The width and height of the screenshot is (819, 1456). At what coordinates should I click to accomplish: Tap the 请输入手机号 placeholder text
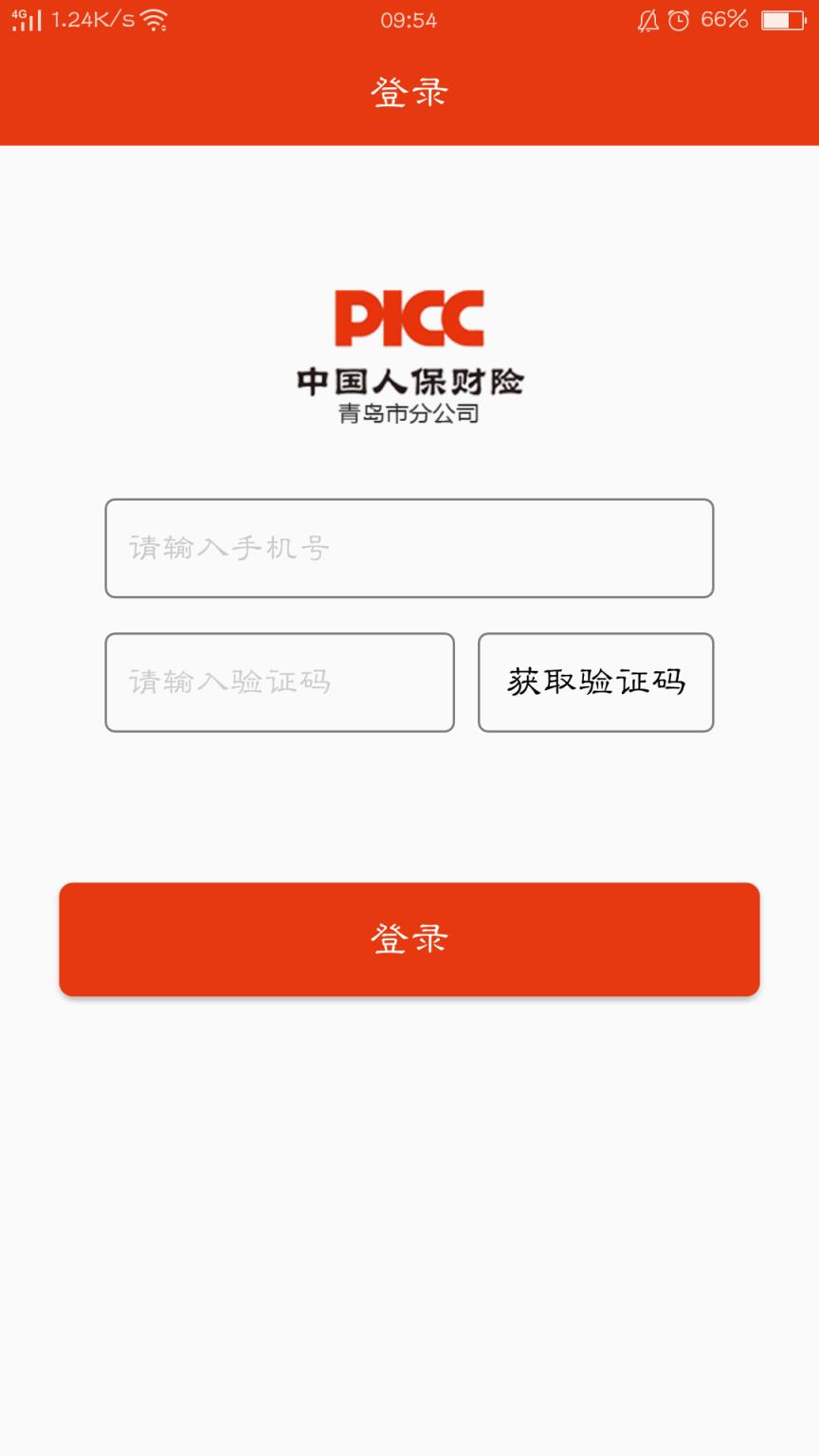click(230, 548)
